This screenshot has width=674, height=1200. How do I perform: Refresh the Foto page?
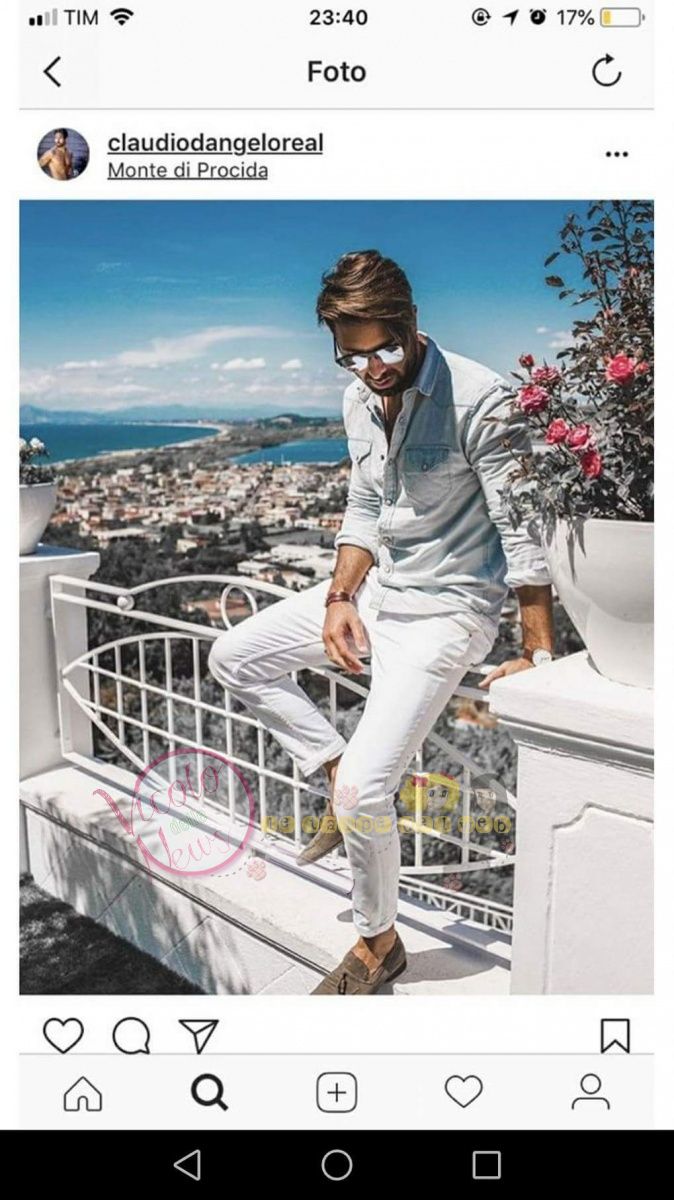click(x=606, y=71)
